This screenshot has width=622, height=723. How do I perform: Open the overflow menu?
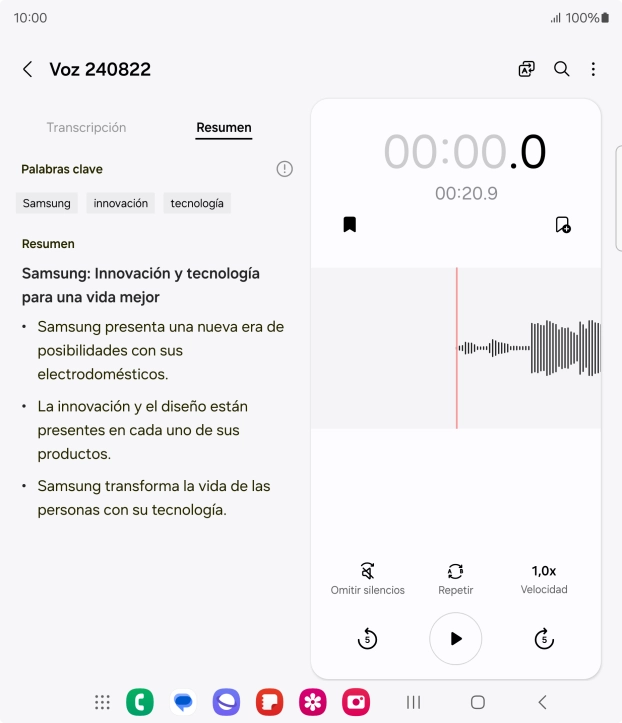coord(593,69)
